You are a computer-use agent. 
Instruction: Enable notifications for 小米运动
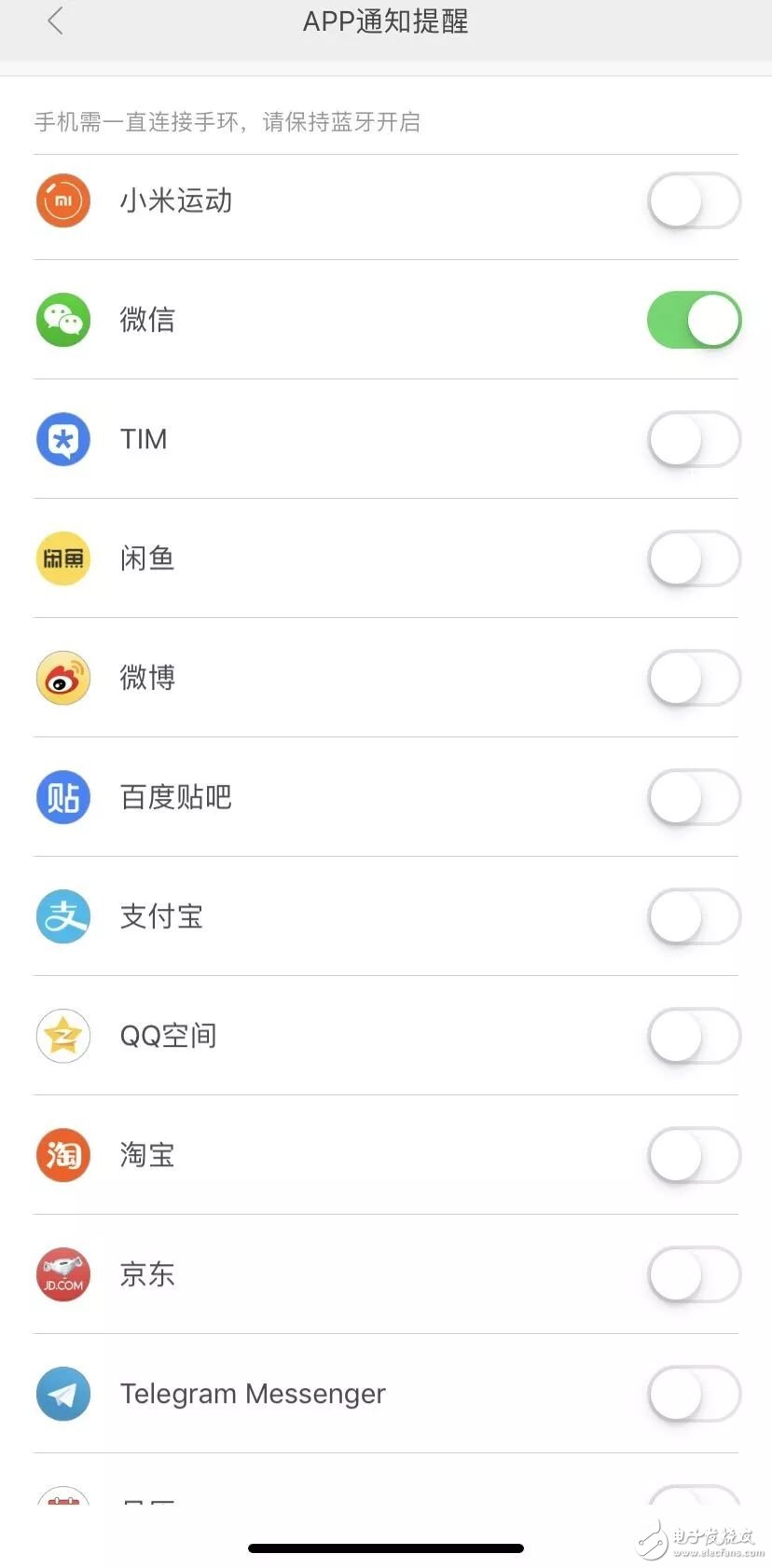click(694, 200)
